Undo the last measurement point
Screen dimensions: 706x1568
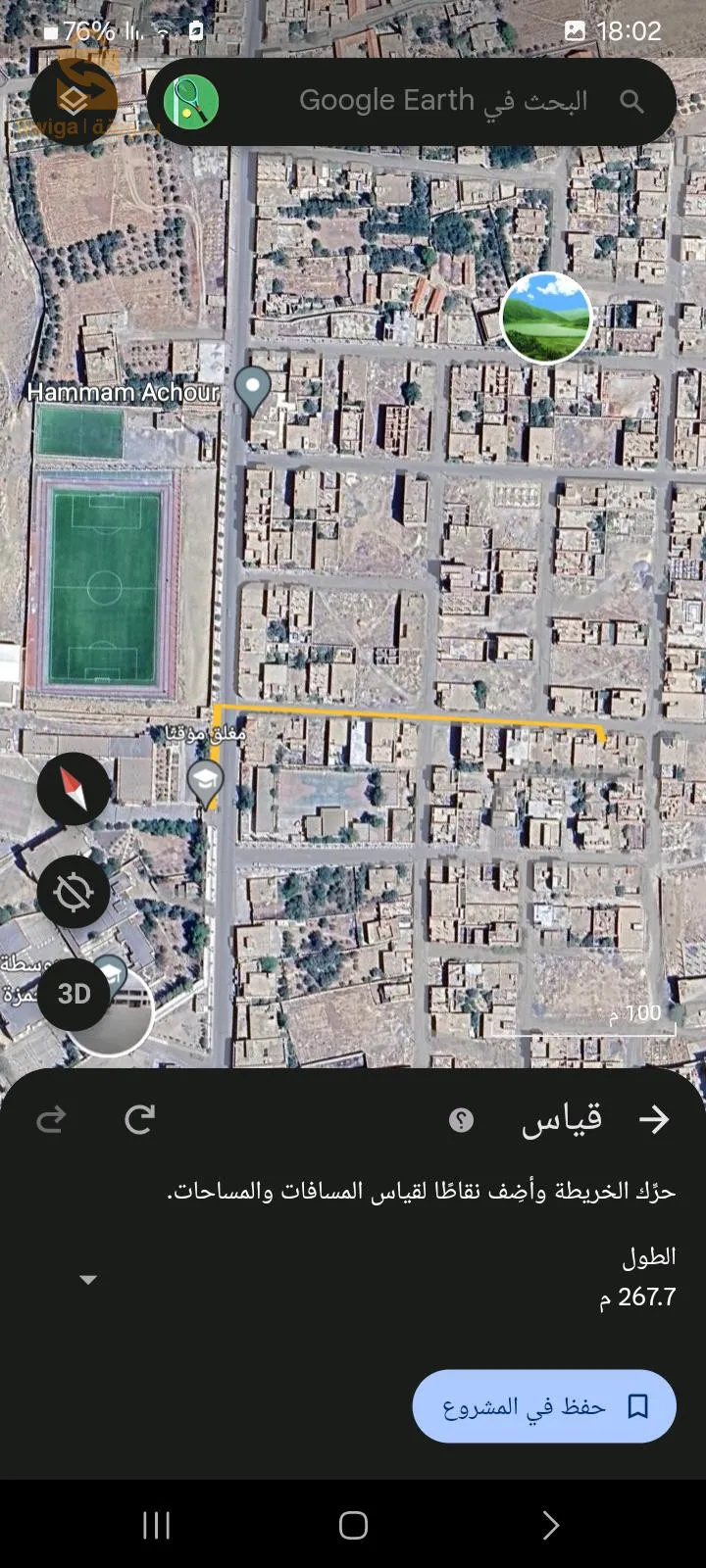(140, 1119)
